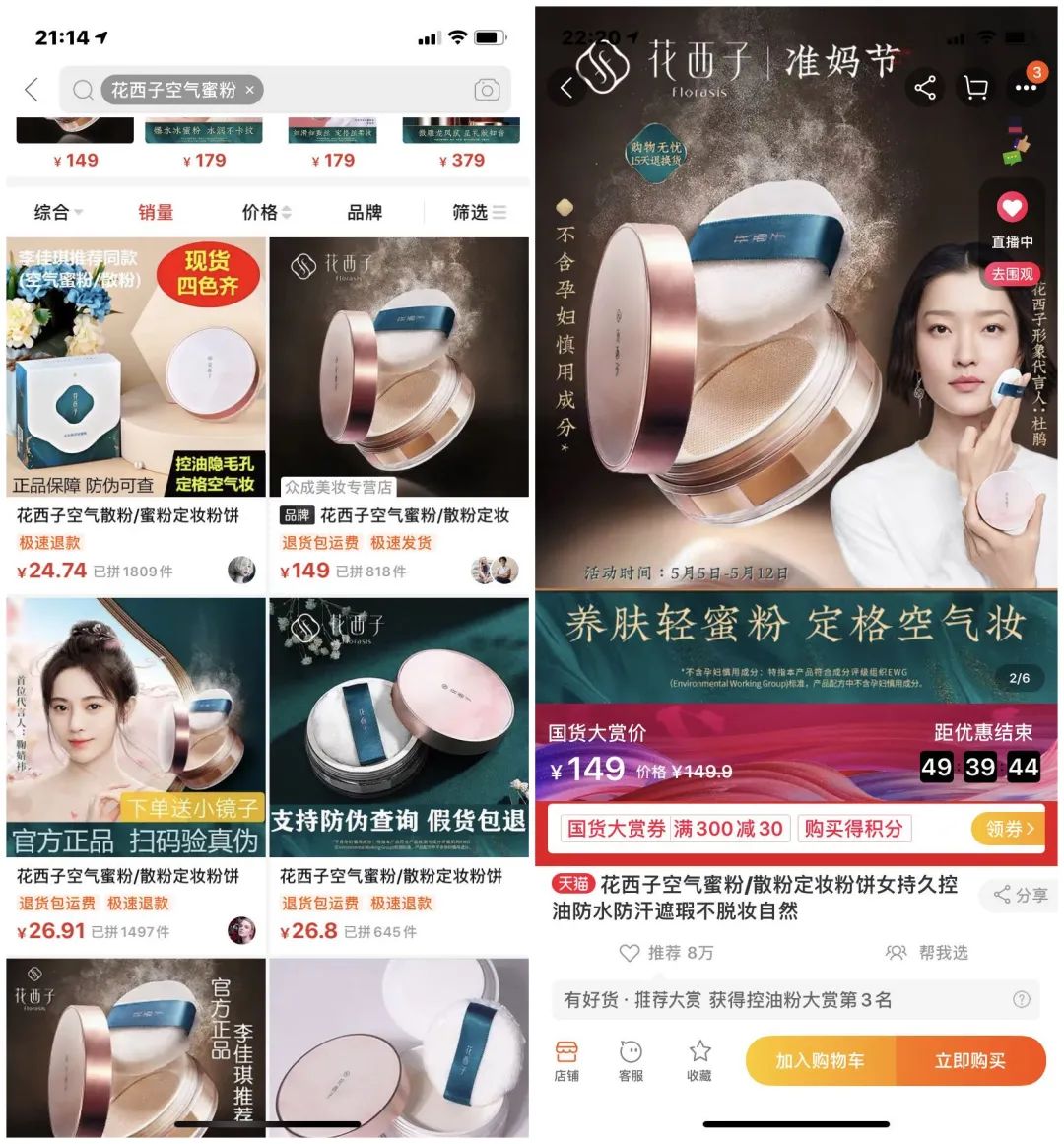Open the shopping cart icon with badge 3
Viewport: 1064px width, 1144px height.
pos(975,87)
